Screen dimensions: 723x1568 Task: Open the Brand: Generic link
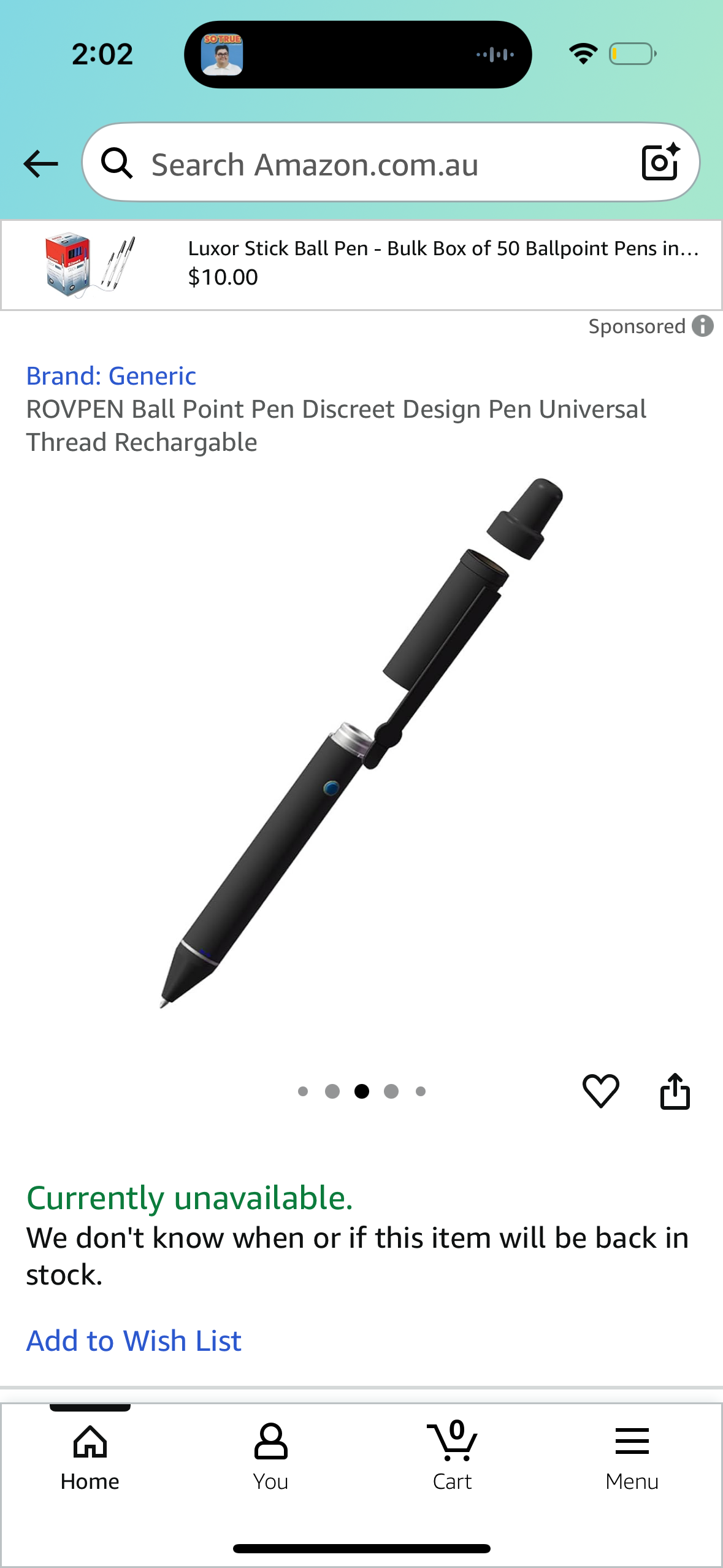coord(111,375)
